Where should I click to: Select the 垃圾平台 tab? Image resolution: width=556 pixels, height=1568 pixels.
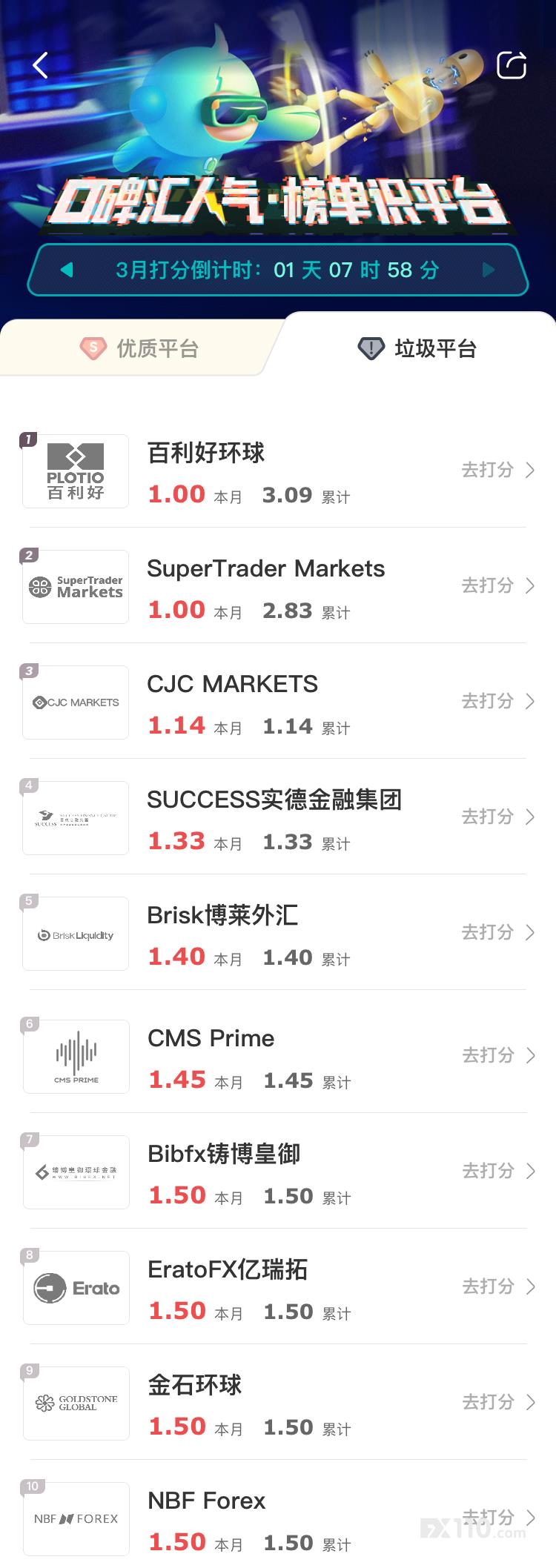coord(419,348)
